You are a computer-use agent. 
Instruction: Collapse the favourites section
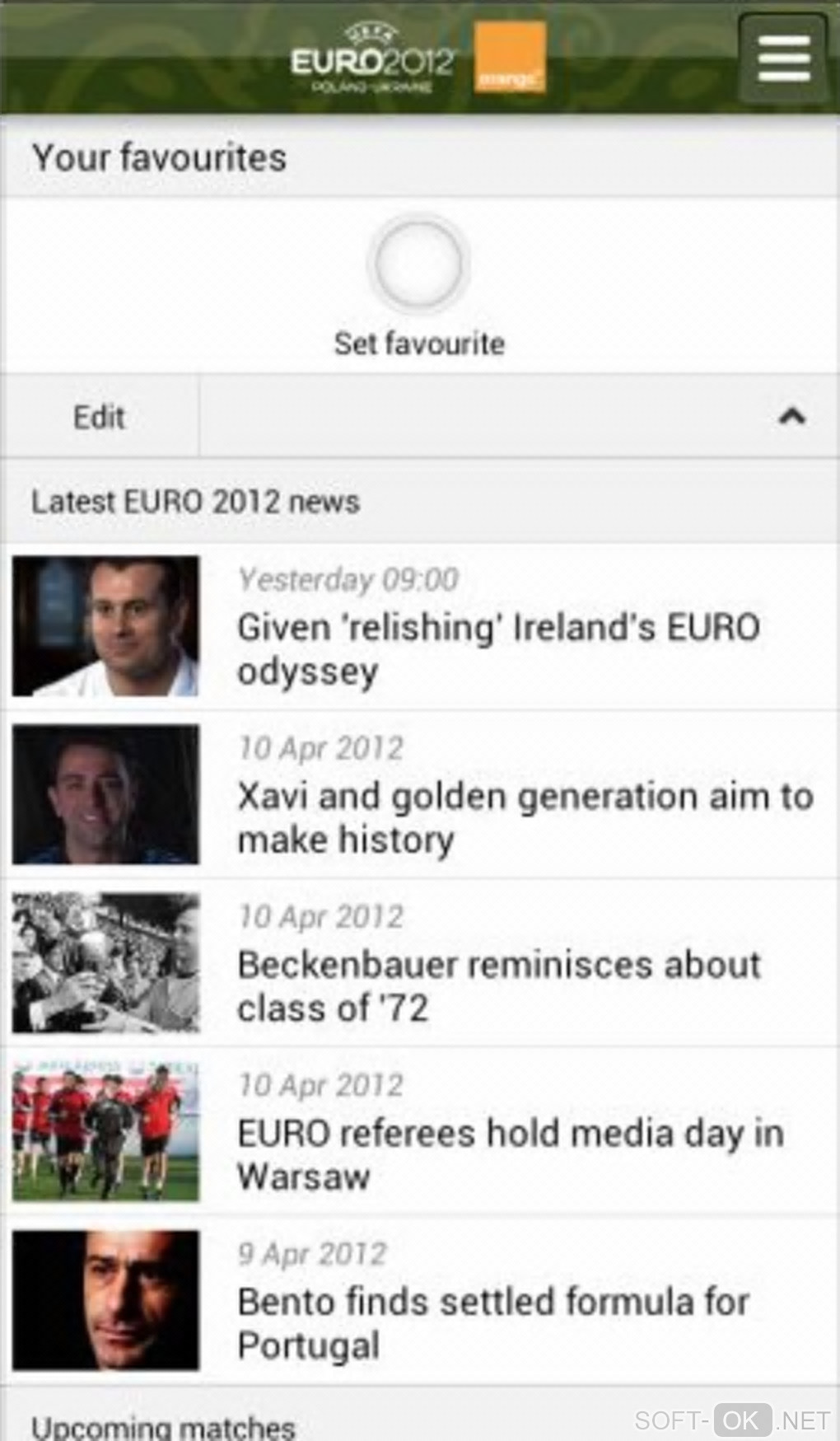[x=791, y=417]
